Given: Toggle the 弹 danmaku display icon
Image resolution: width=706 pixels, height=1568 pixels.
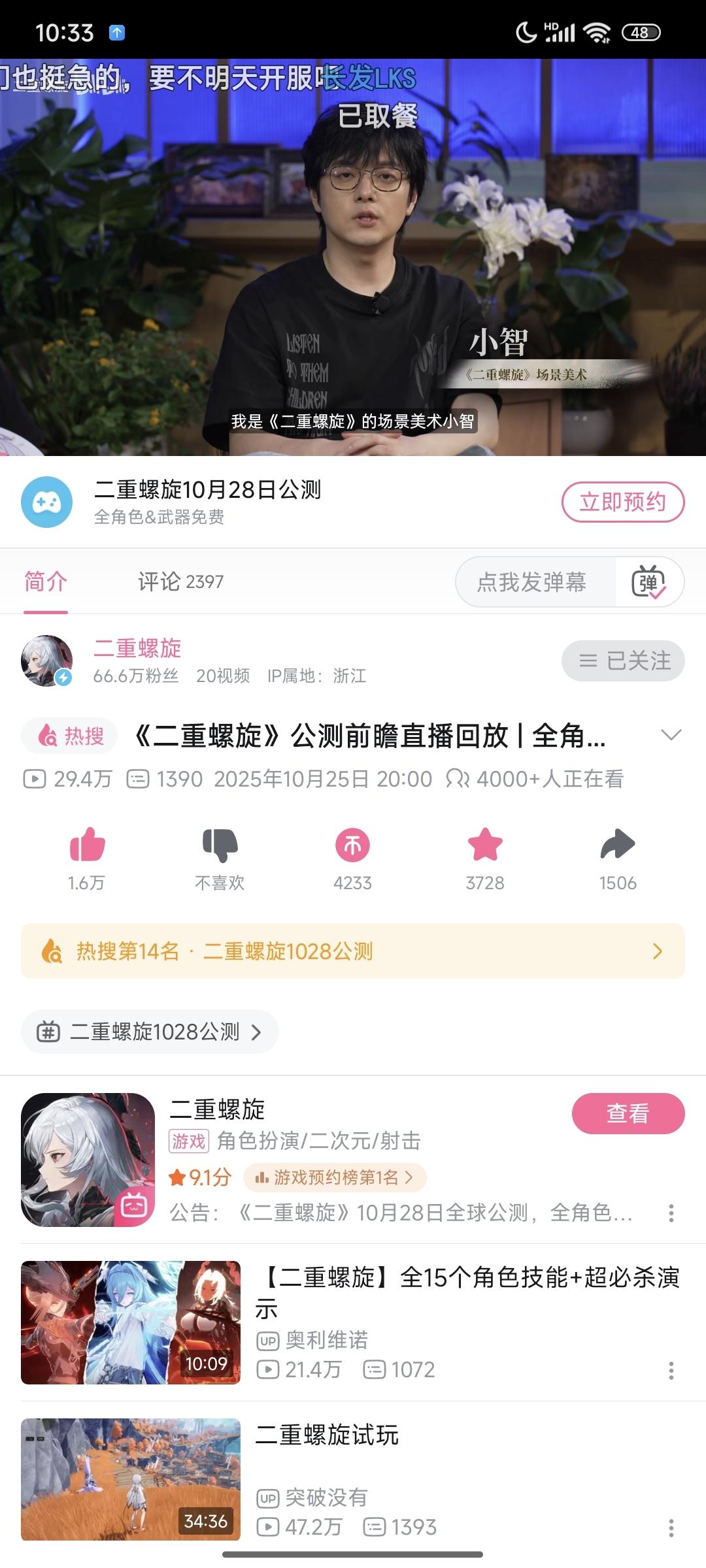Looking at the screenshot, I should (x=648, y=581).
